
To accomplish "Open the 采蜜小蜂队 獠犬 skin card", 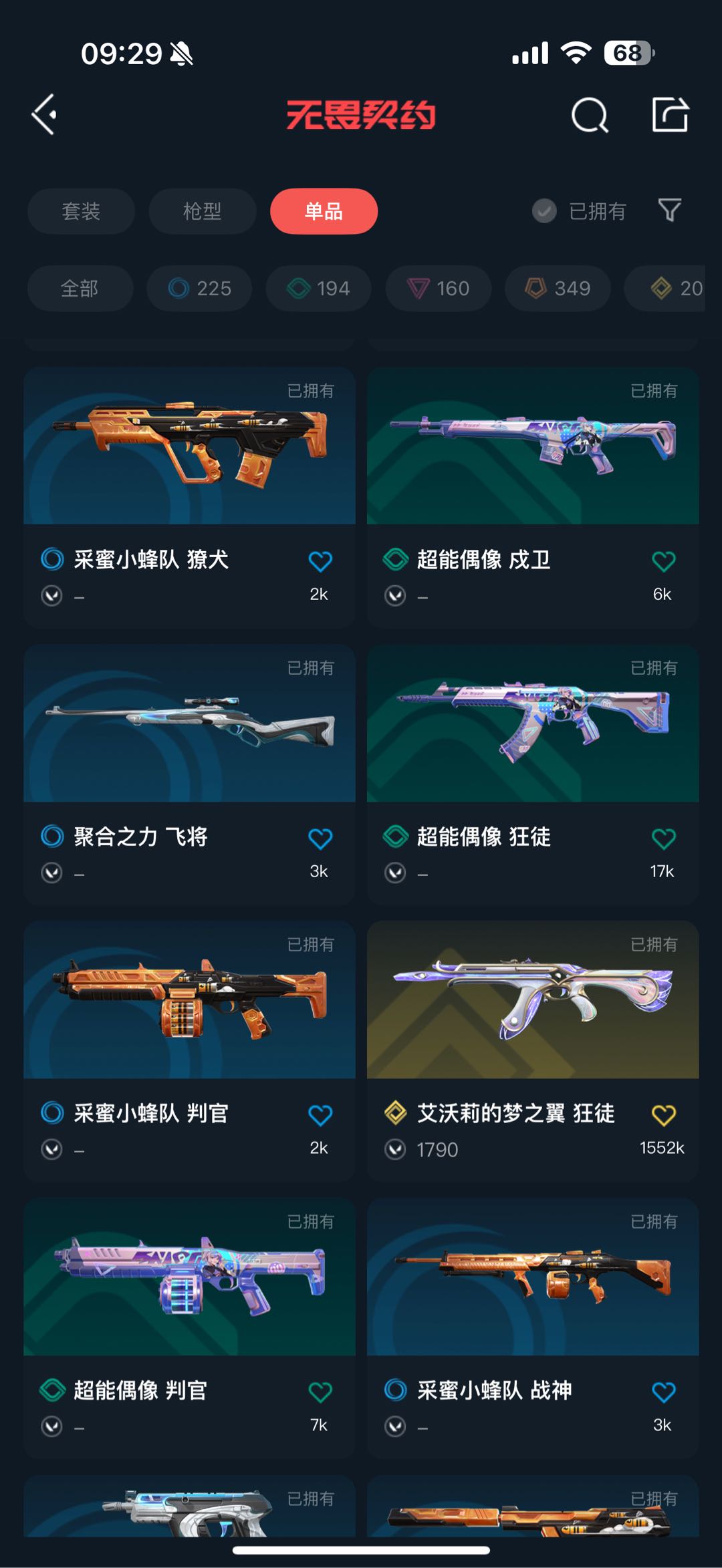I will click(x=189, y=446).
